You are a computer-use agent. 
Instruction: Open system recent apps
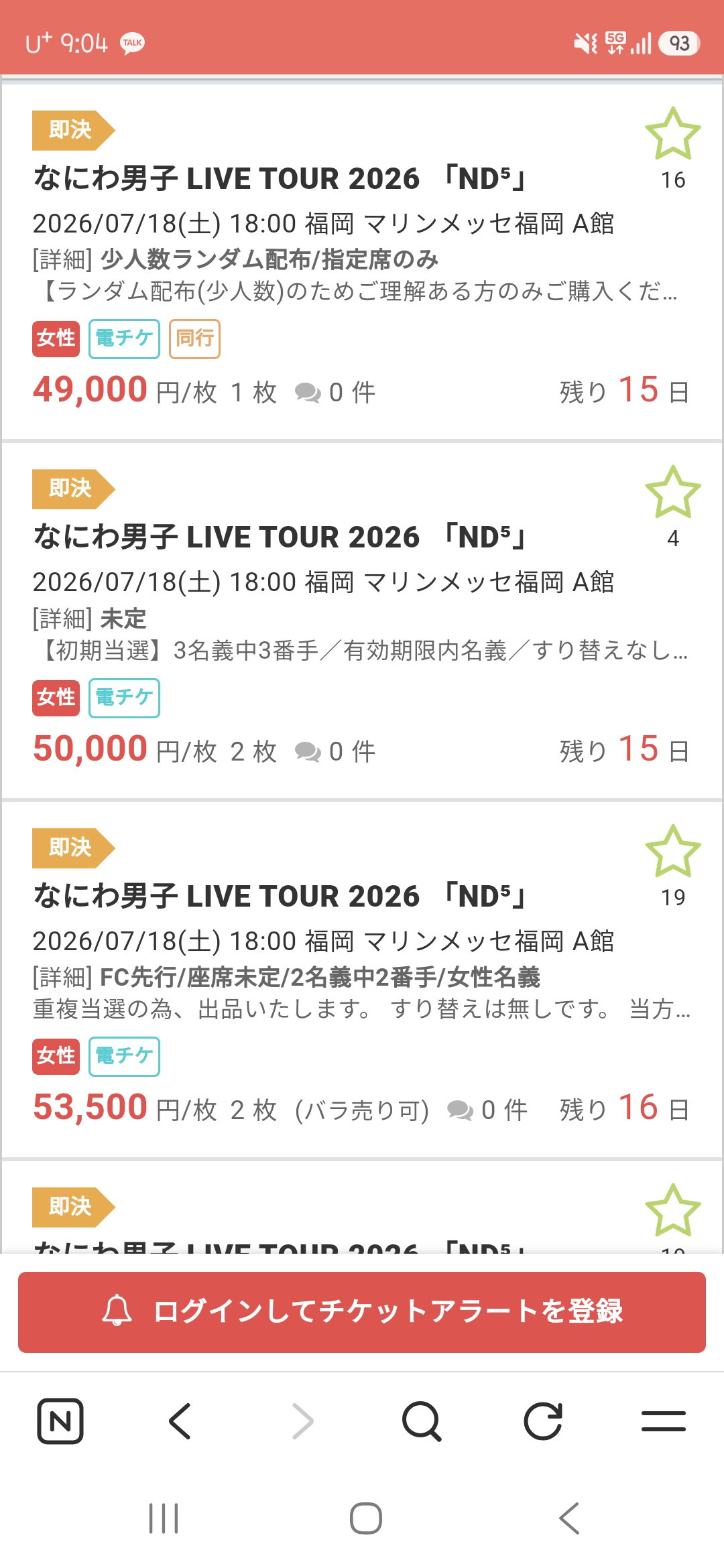pos(164,1518)
